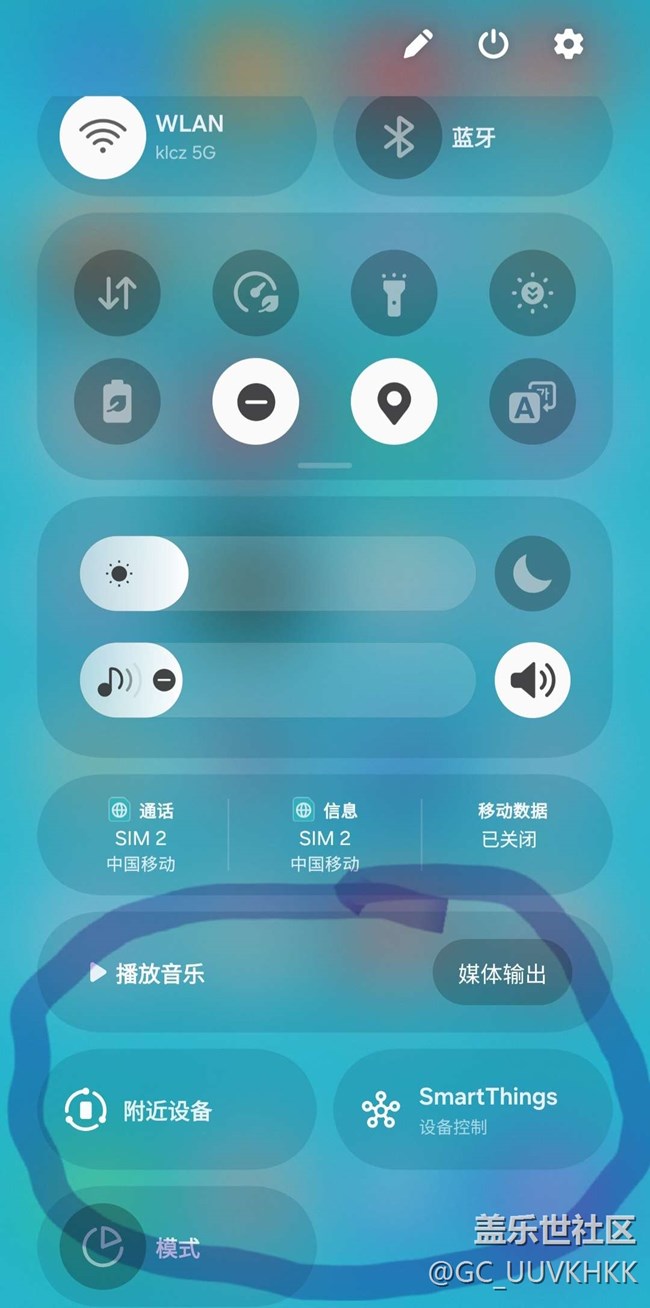Screen dimensions: 650x1308
Task: Open the power menu
Action: (493, 44)
